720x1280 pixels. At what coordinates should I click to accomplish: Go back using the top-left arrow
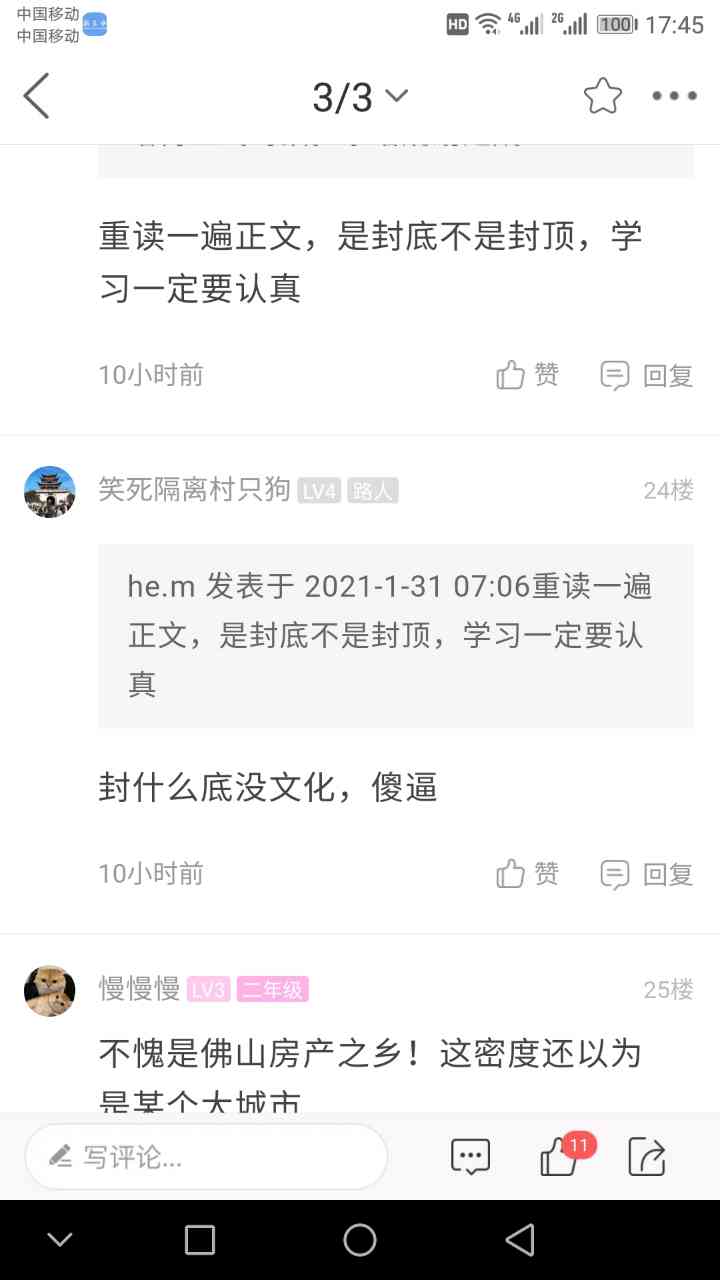[x=36, y=97]
